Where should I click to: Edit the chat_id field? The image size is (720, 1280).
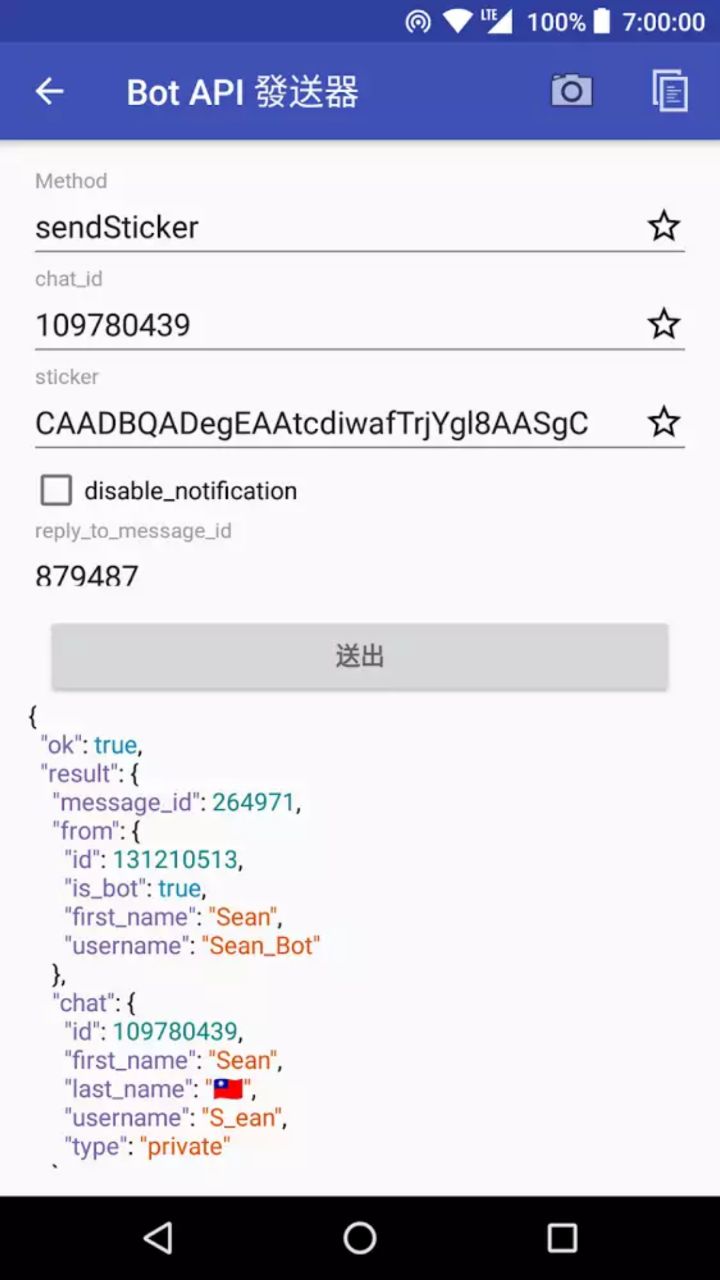click(330, 325)
